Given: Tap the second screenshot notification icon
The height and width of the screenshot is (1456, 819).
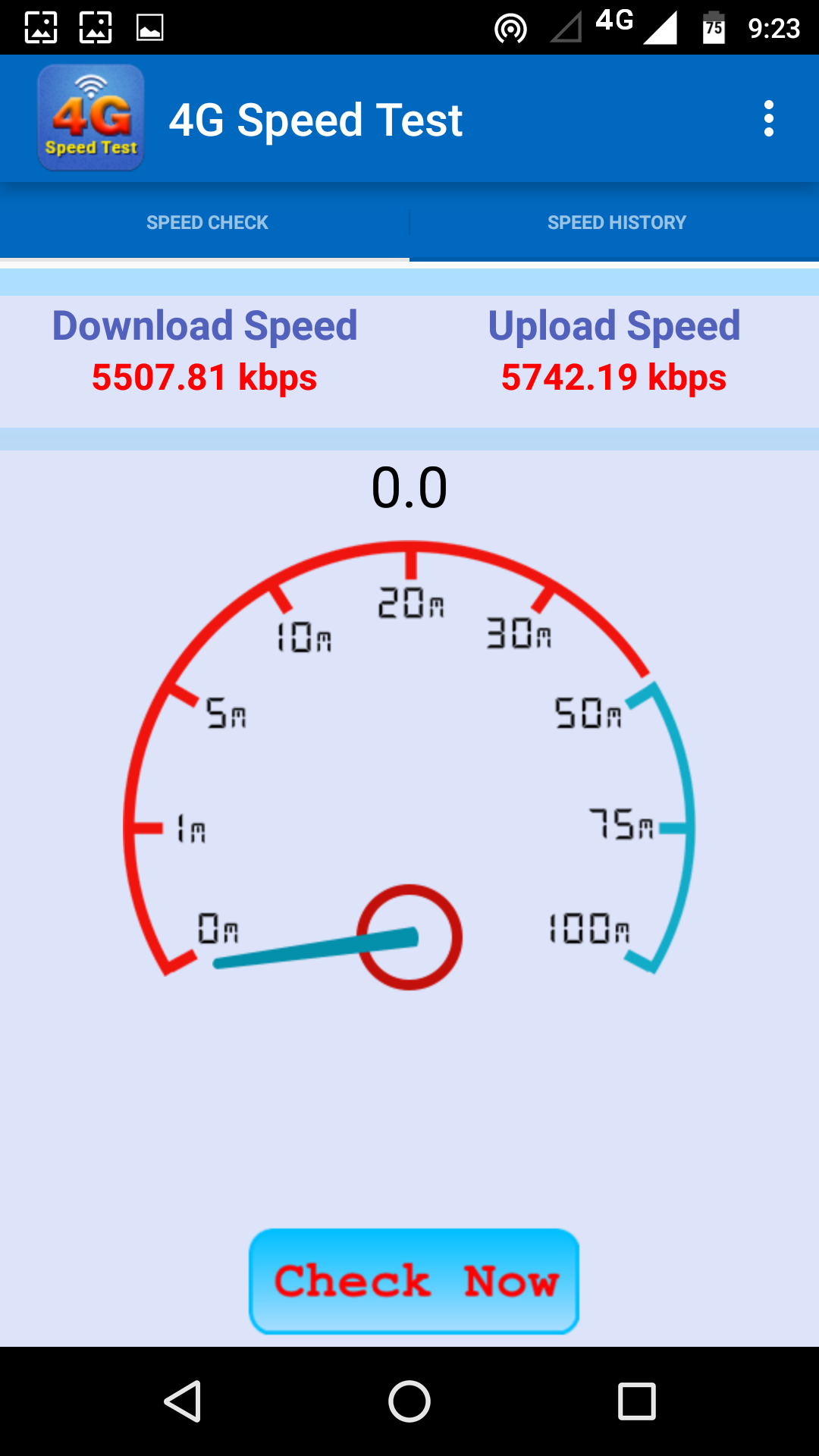Looking at the screenshot, I should tap(96, 27).
